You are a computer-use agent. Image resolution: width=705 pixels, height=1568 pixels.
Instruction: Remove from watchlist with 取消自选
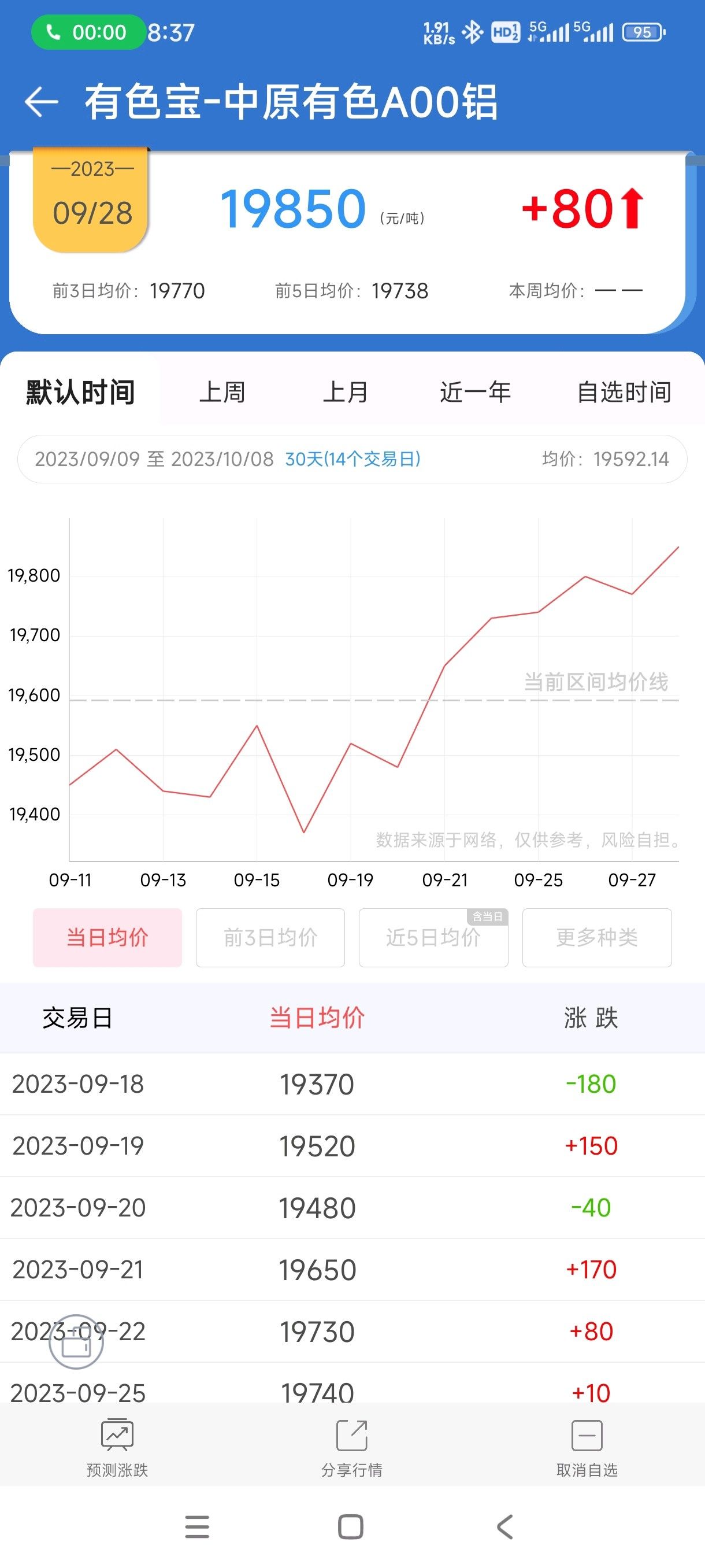tap(587, 1448)
